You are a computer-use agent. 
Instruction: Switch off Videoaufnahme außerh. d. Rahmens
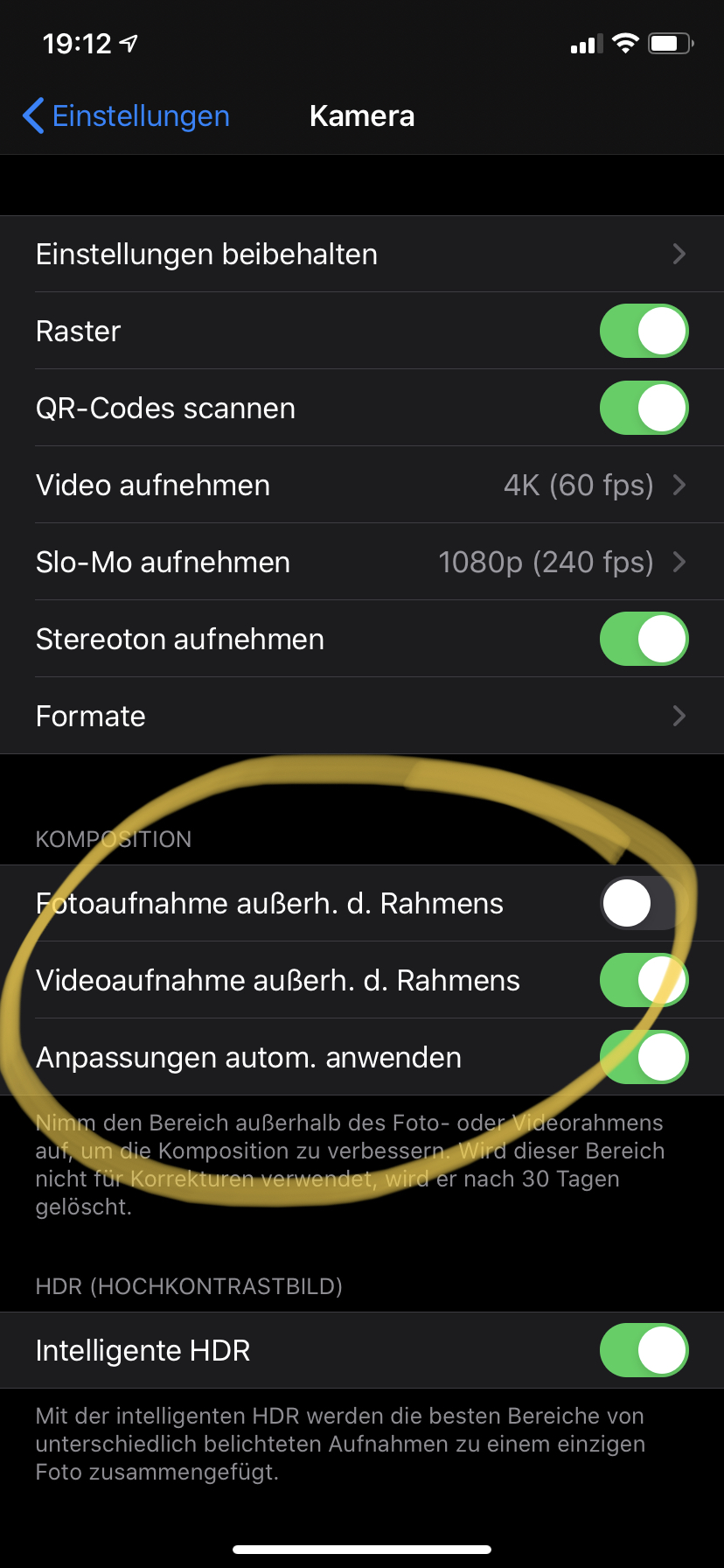[x=644, y=981]
